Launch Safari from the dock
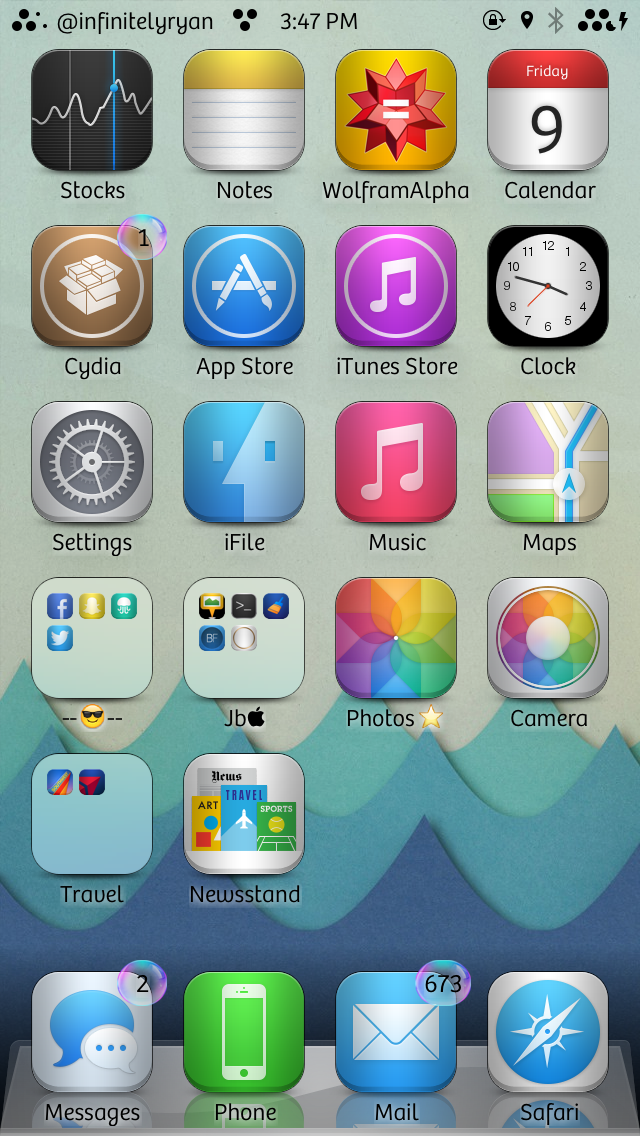Image resolution: width=640 pixels, height=1136 pixels. click(x=548, y=1032)
